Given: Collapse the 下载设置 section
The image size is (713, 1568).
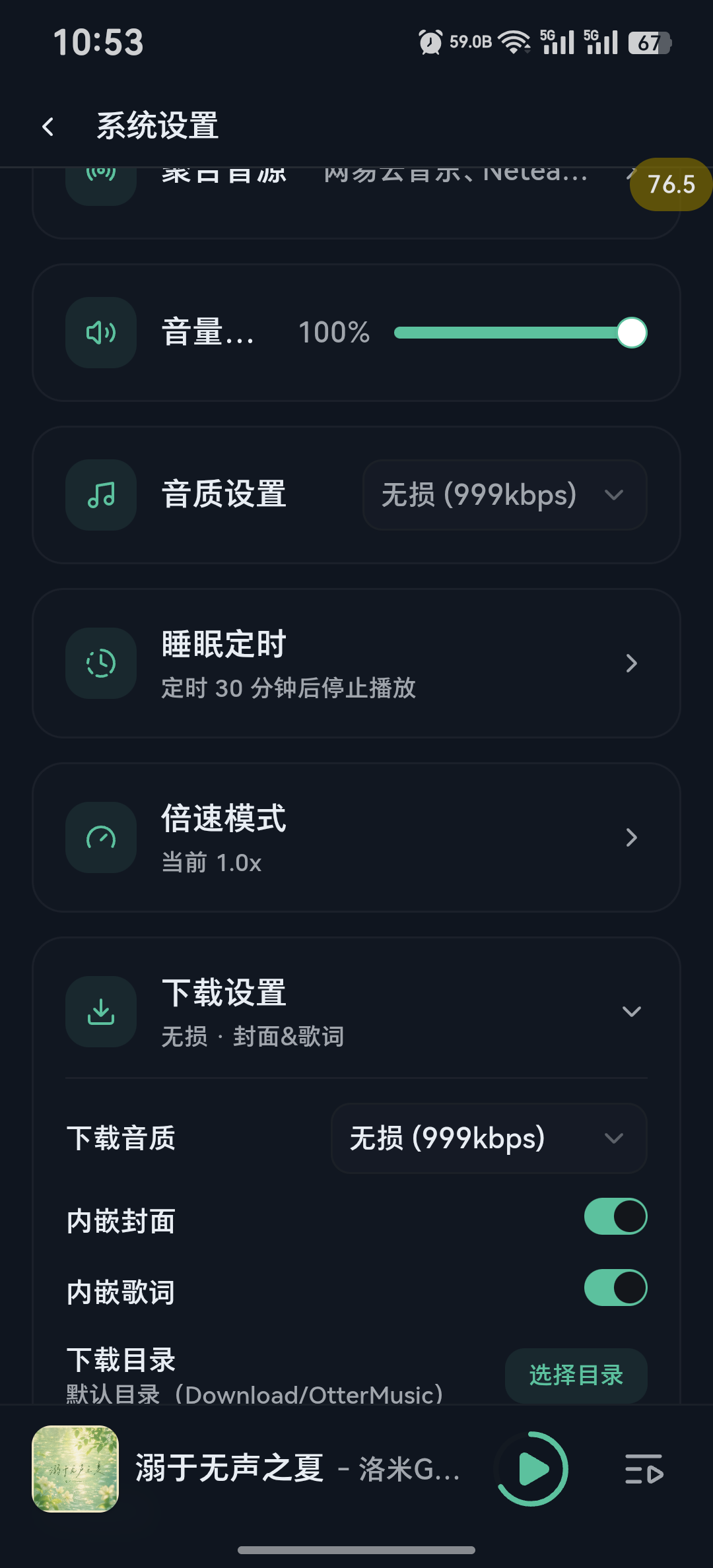Looking at the screenshot, I should [631, 1011].
